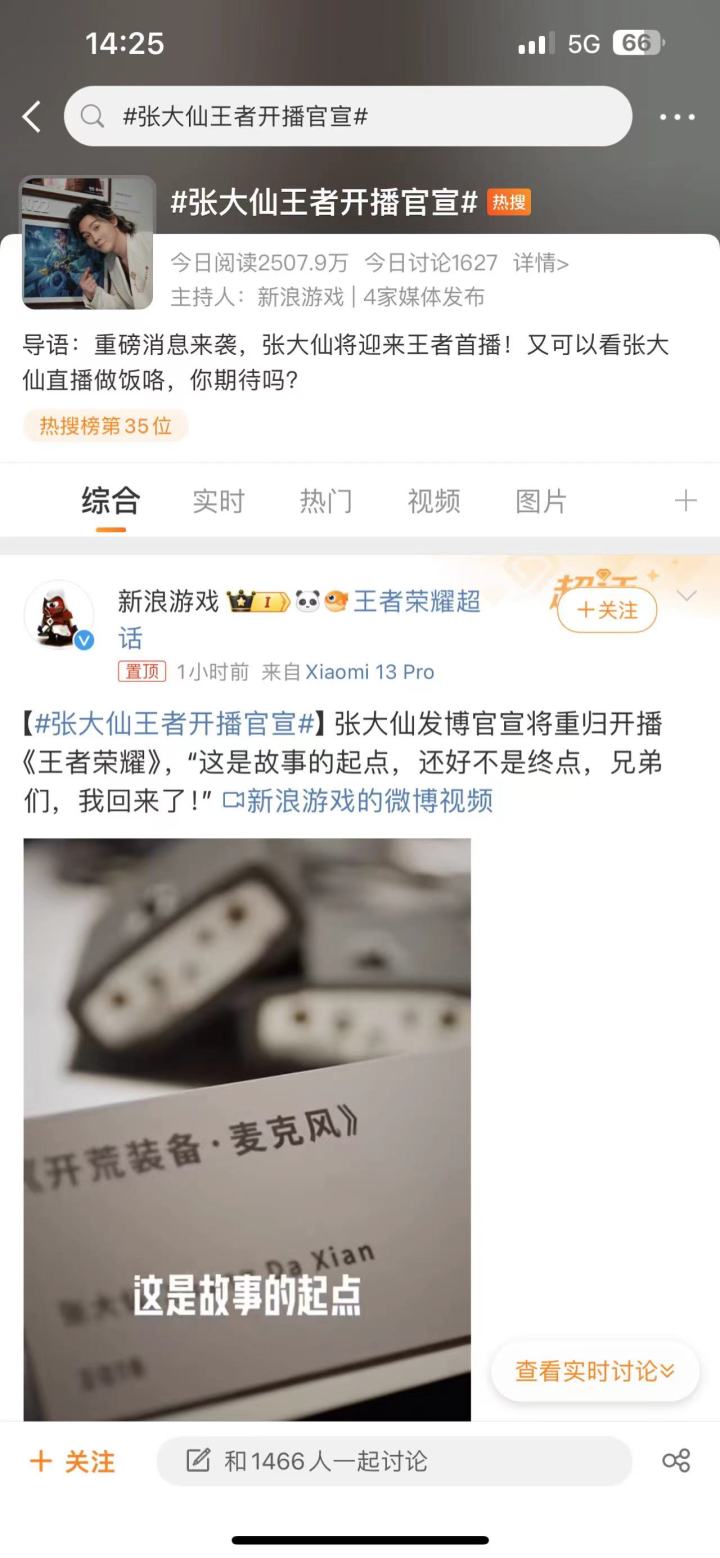Follow 新浪游戏 with the +关注 button
The image size is (720, 1558).
(607, 610)
